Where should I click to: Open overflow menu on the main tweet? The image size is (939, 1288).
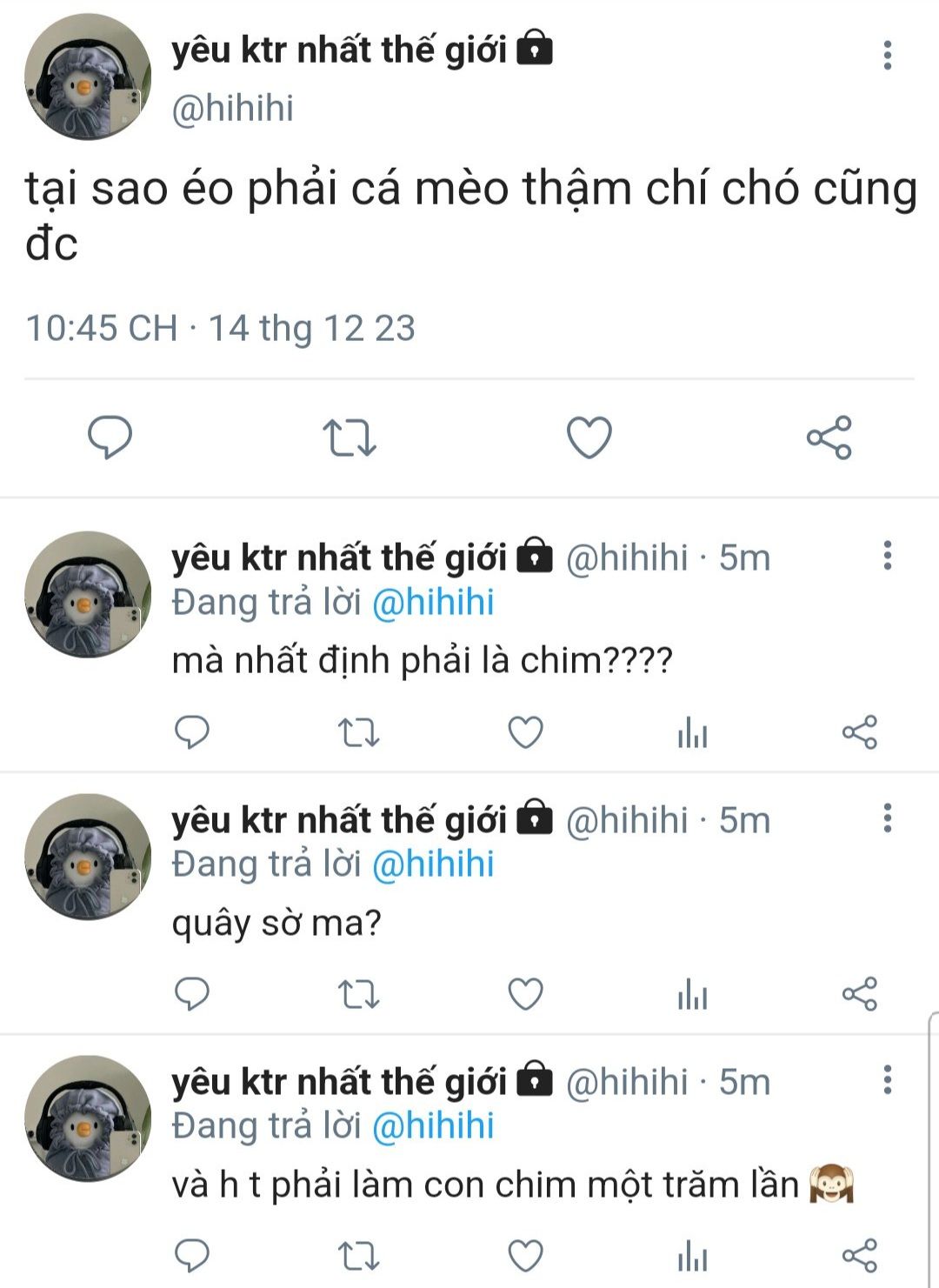[x=887, y=55]
